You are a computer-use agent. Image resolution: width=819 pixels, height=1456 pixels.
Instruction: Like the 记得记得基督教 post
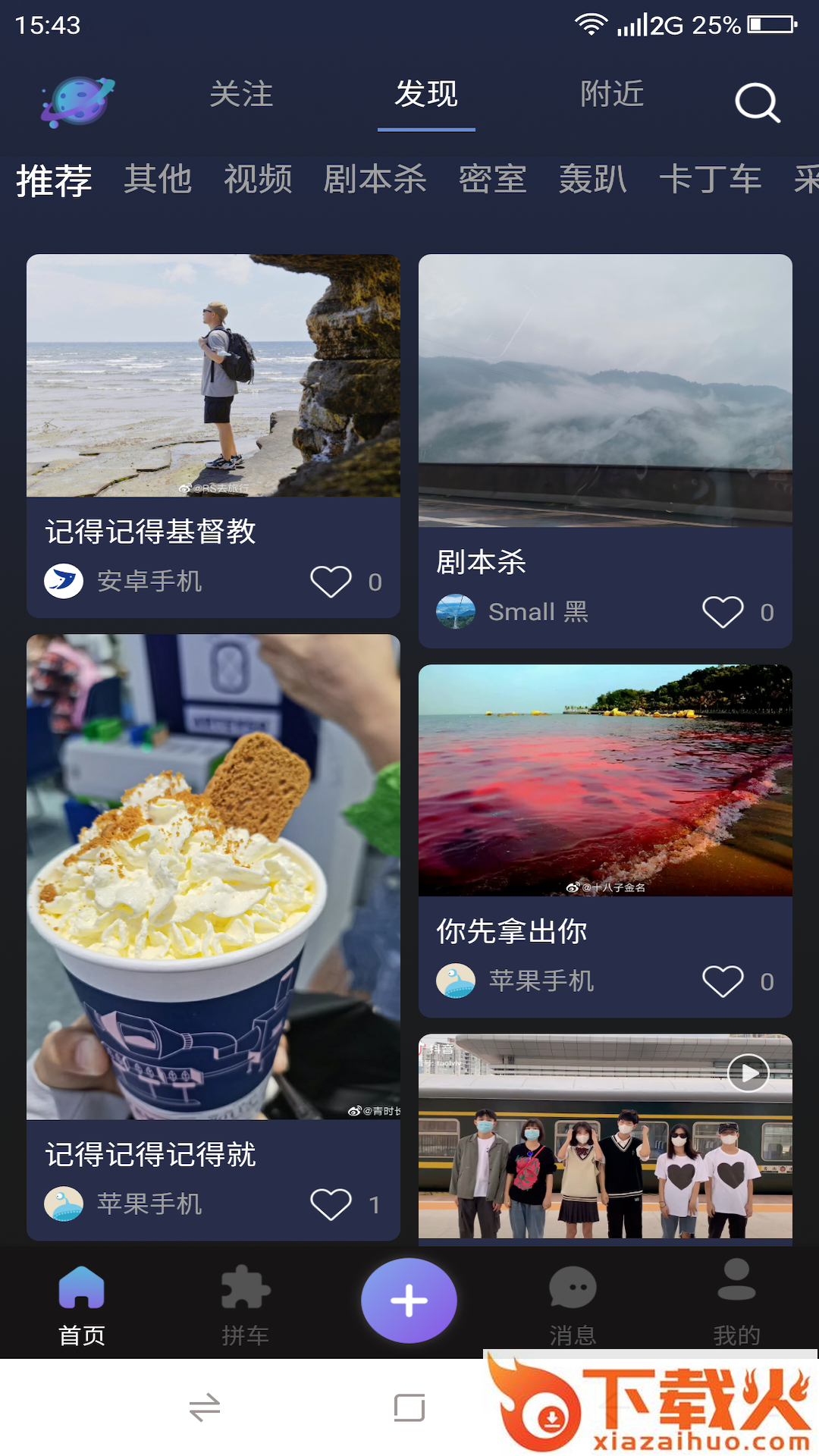331,582
